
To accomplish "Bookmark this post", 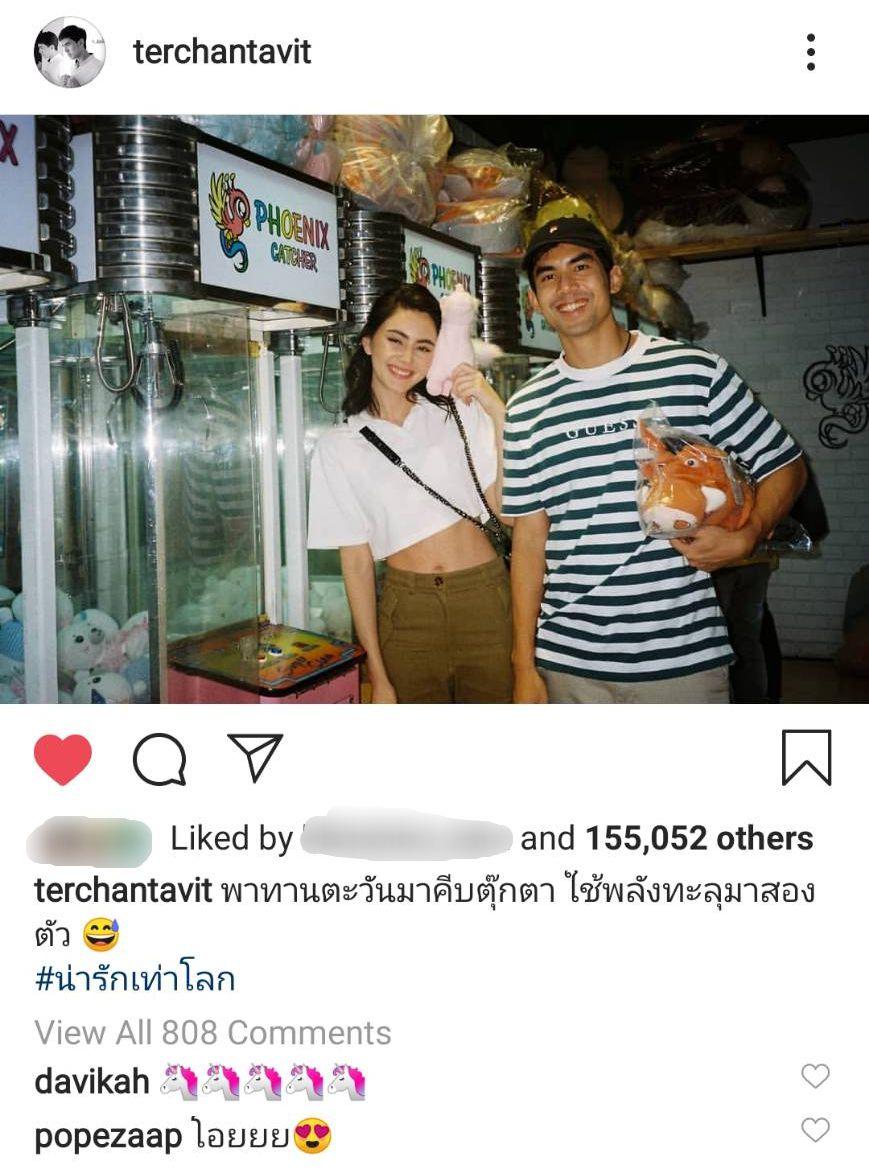I will coord(806,758).
